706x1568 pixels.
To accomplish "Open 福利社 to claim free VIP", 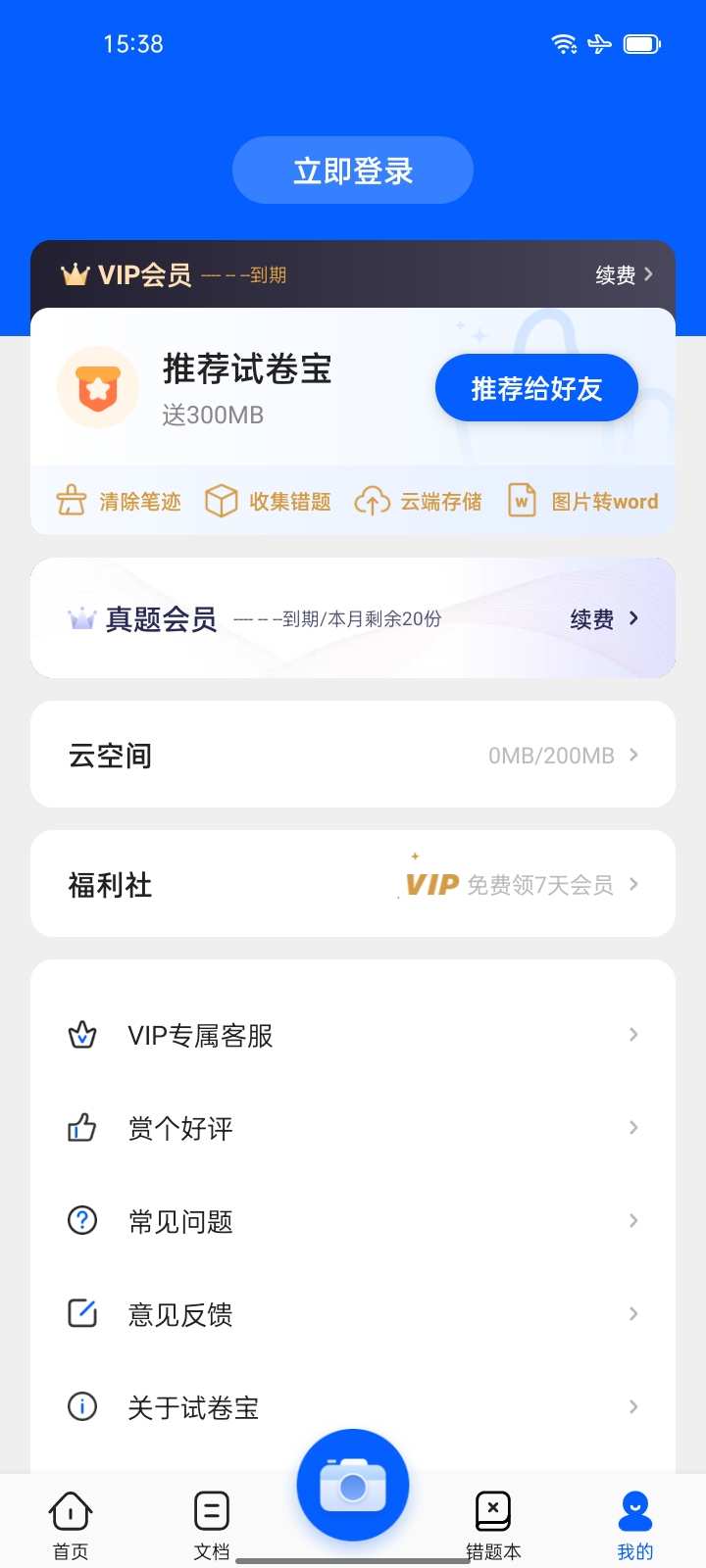I will click(353, 884).
